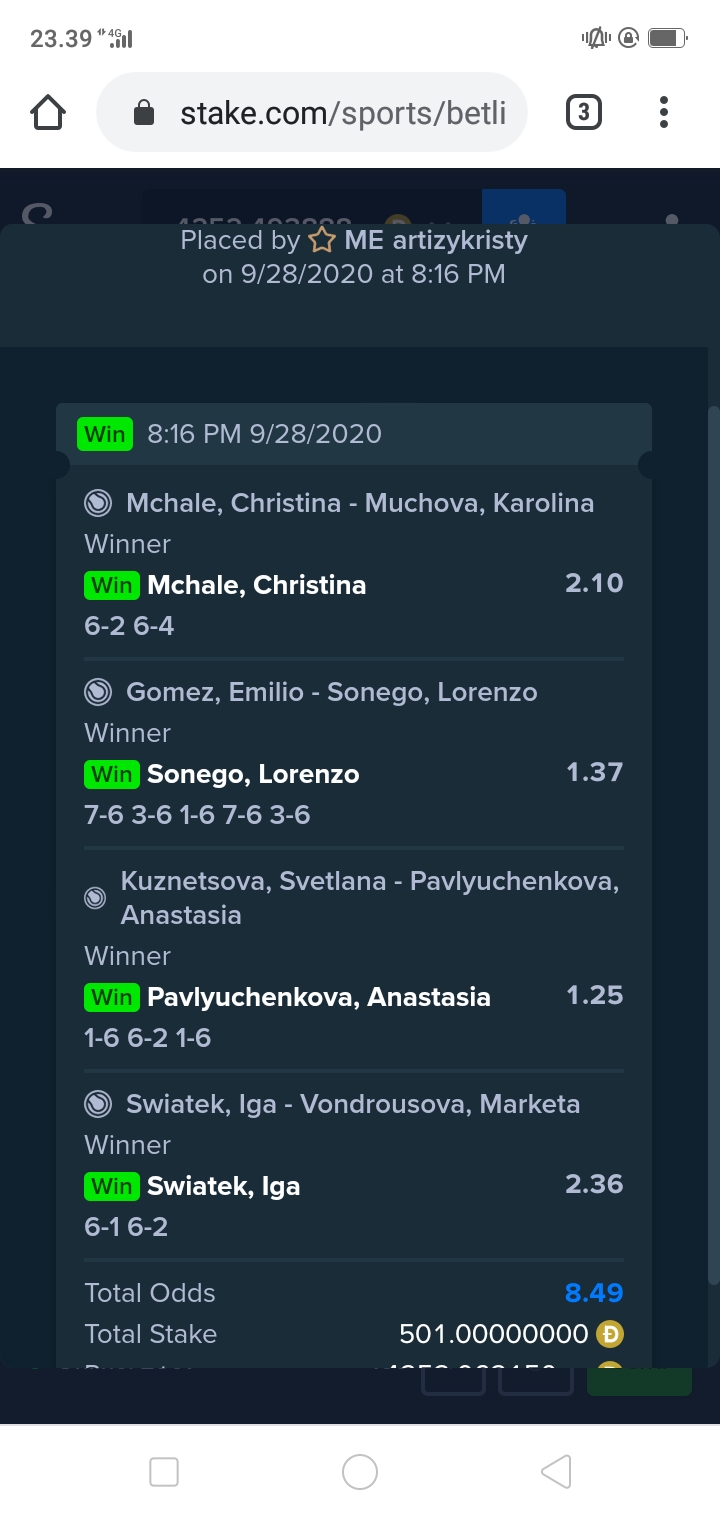
Task: Open the browser tab switcher
Action: tap(584, 112)
